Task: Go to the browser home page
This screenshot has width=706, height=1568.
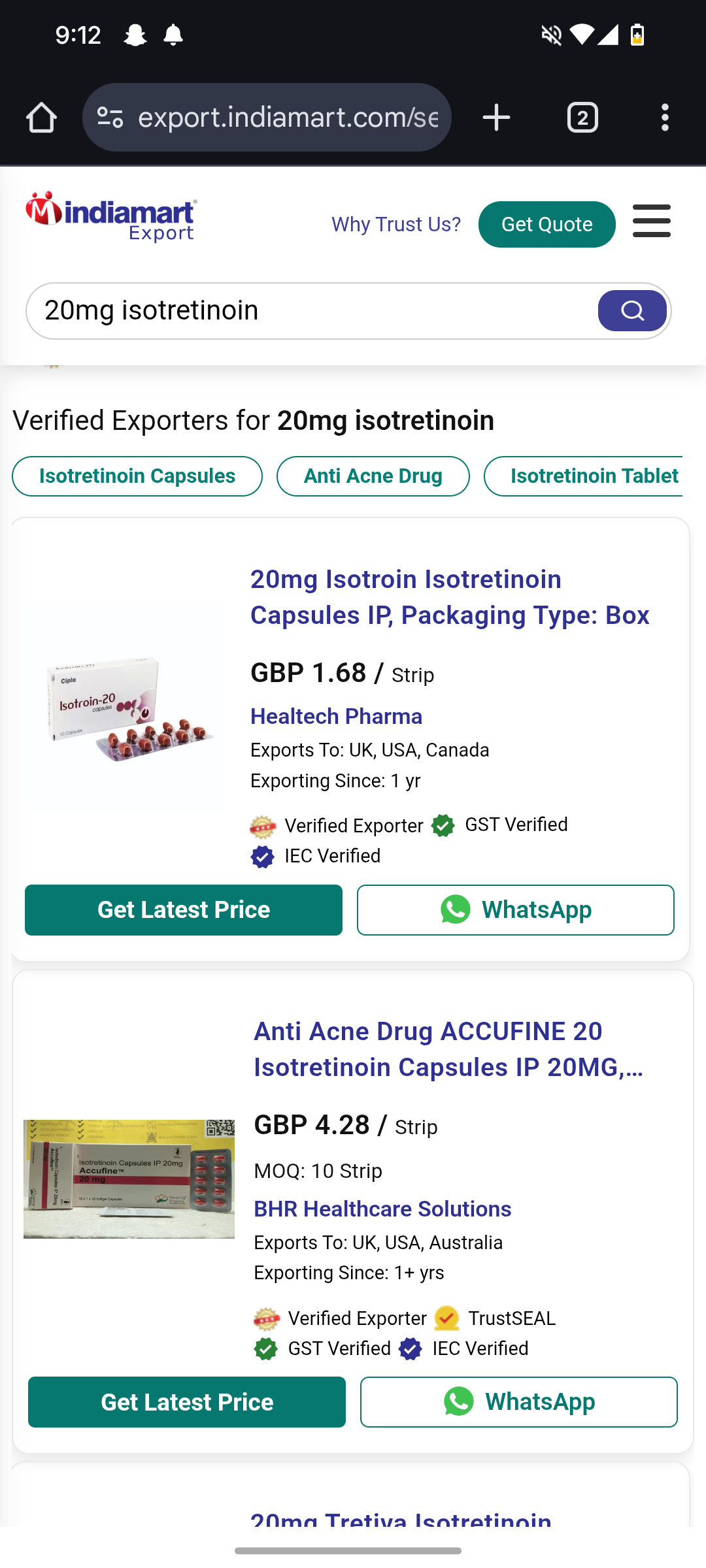Action: point(41,118)
